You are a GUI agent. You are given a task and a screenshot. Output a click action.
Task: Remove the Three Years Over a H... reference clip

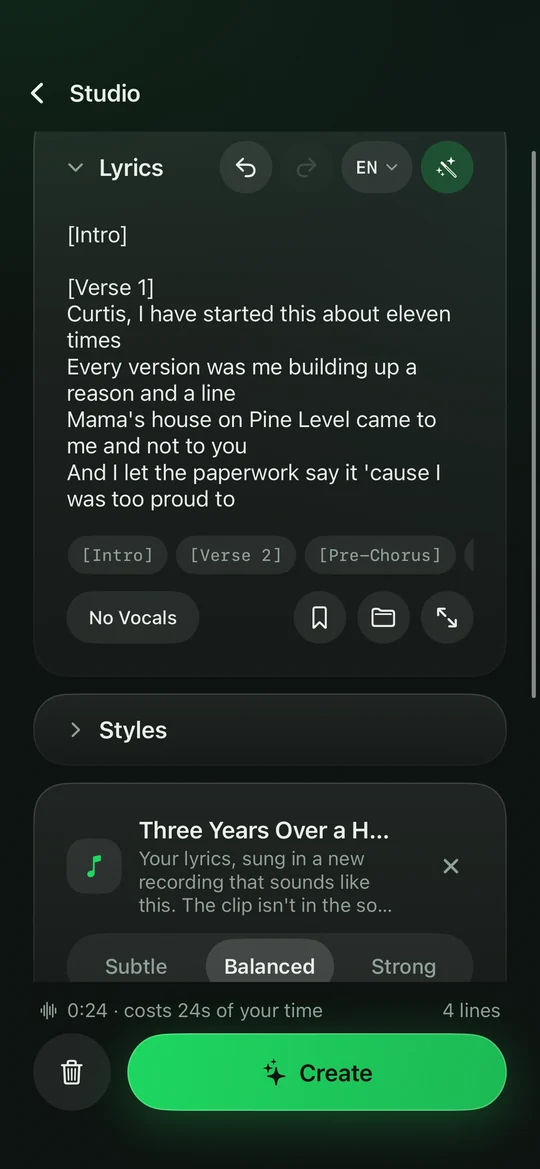click(x=450, y=866)
